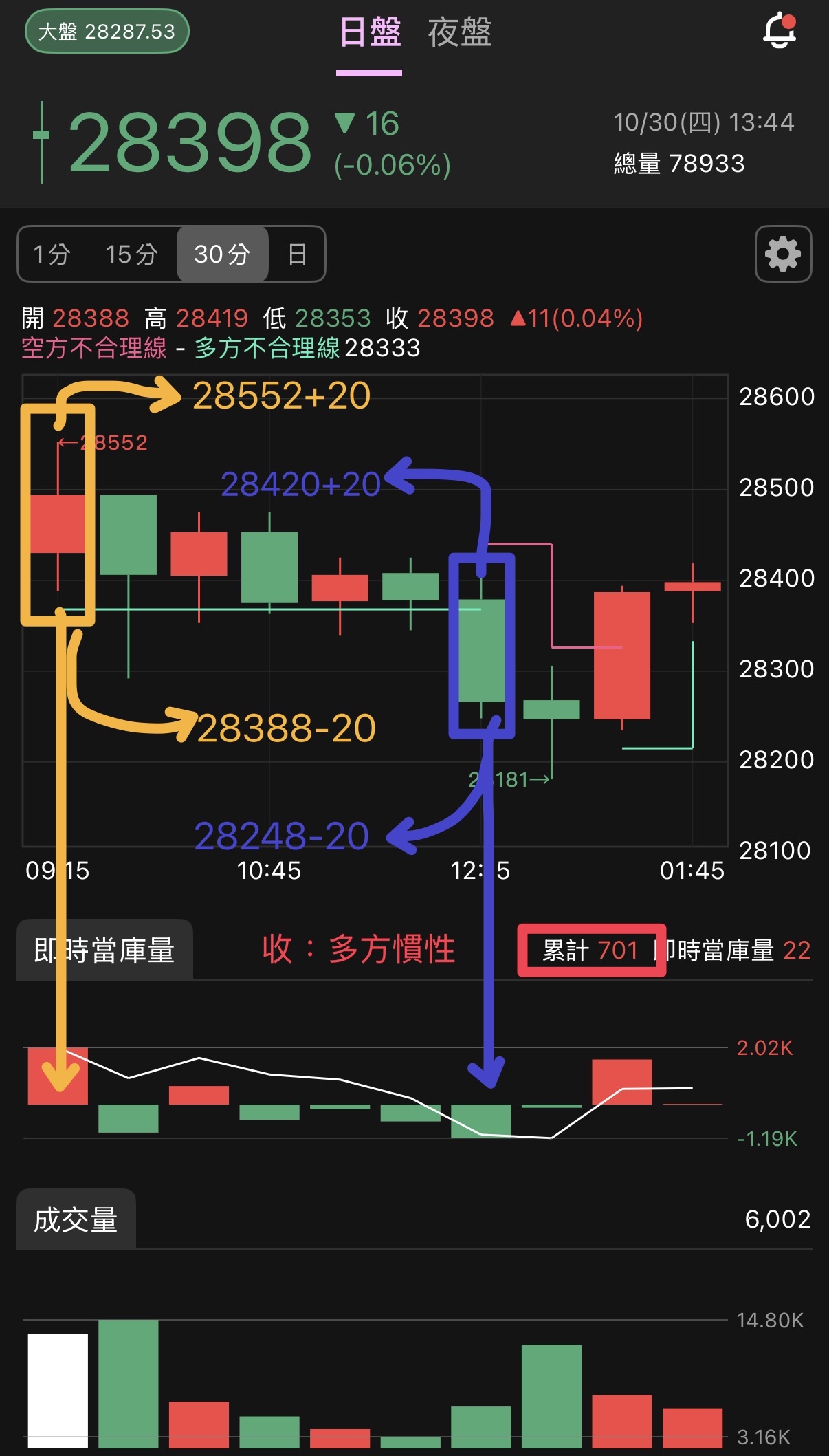829x1456 pixels.
Task: Tap the 大盤 28287.53 index pill
Action: 107,32
